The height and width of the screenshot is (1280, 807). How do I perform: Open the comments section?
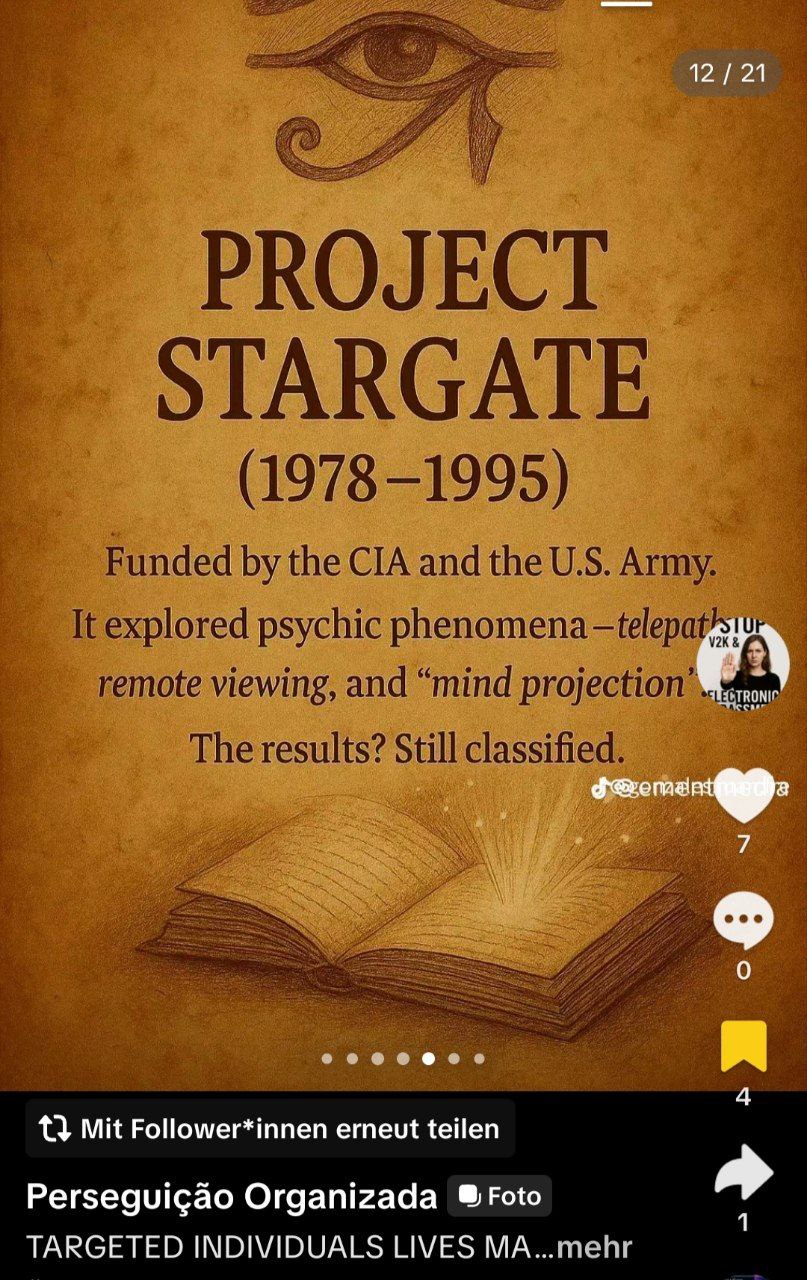(743, 919)
